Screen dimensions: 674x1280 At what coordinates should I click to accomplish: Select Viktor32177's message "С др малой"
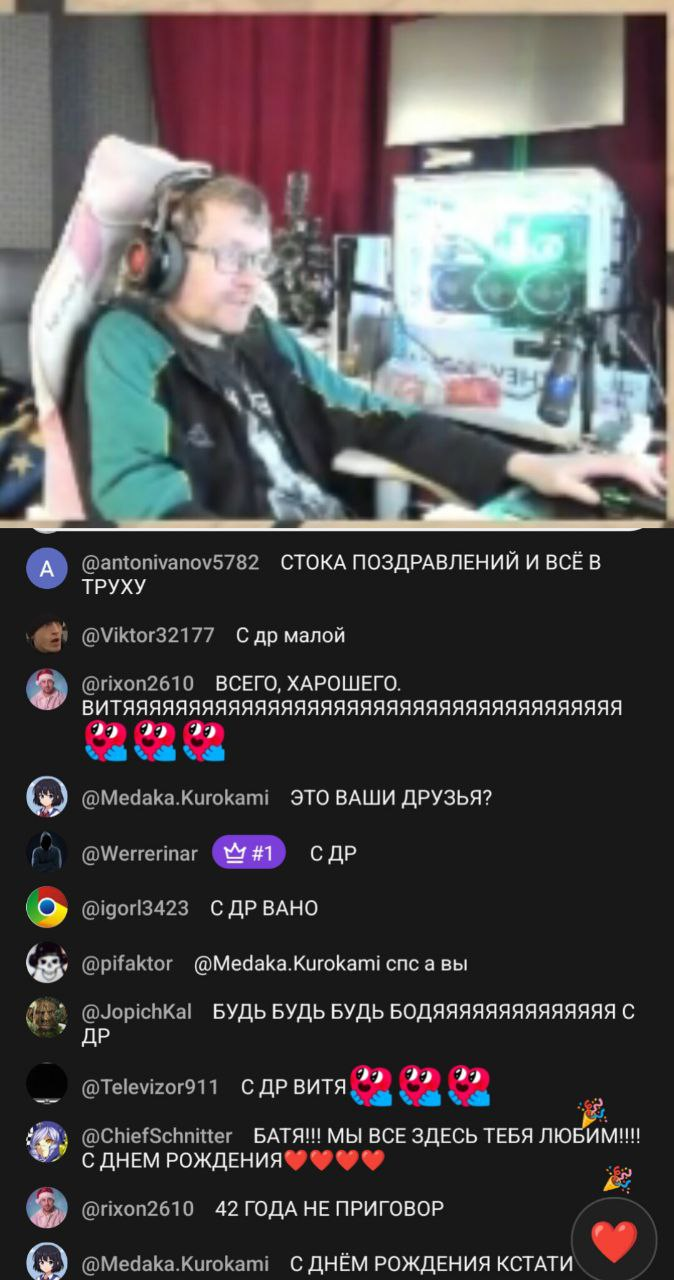[290, 635]
